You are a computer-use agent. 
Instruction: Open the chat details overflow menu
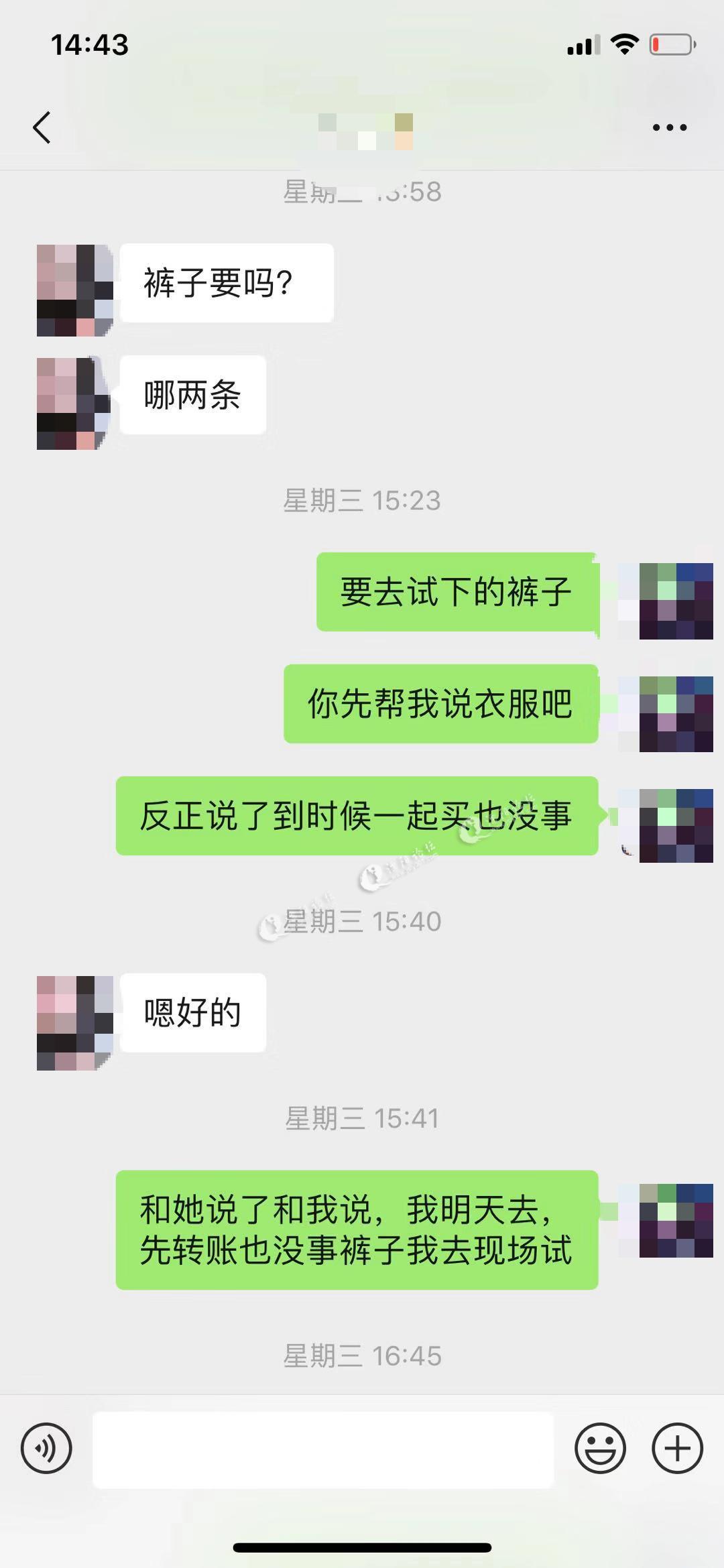tap(669, 127)
